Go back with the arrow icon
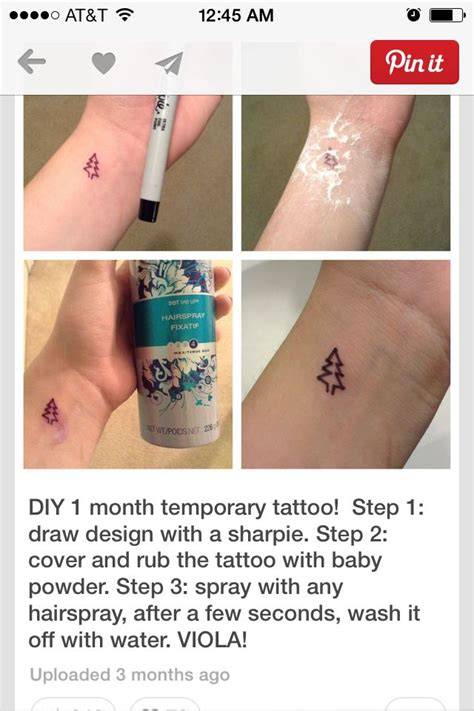Viewport: 474px width, 711px height. [x=32, y=62]
